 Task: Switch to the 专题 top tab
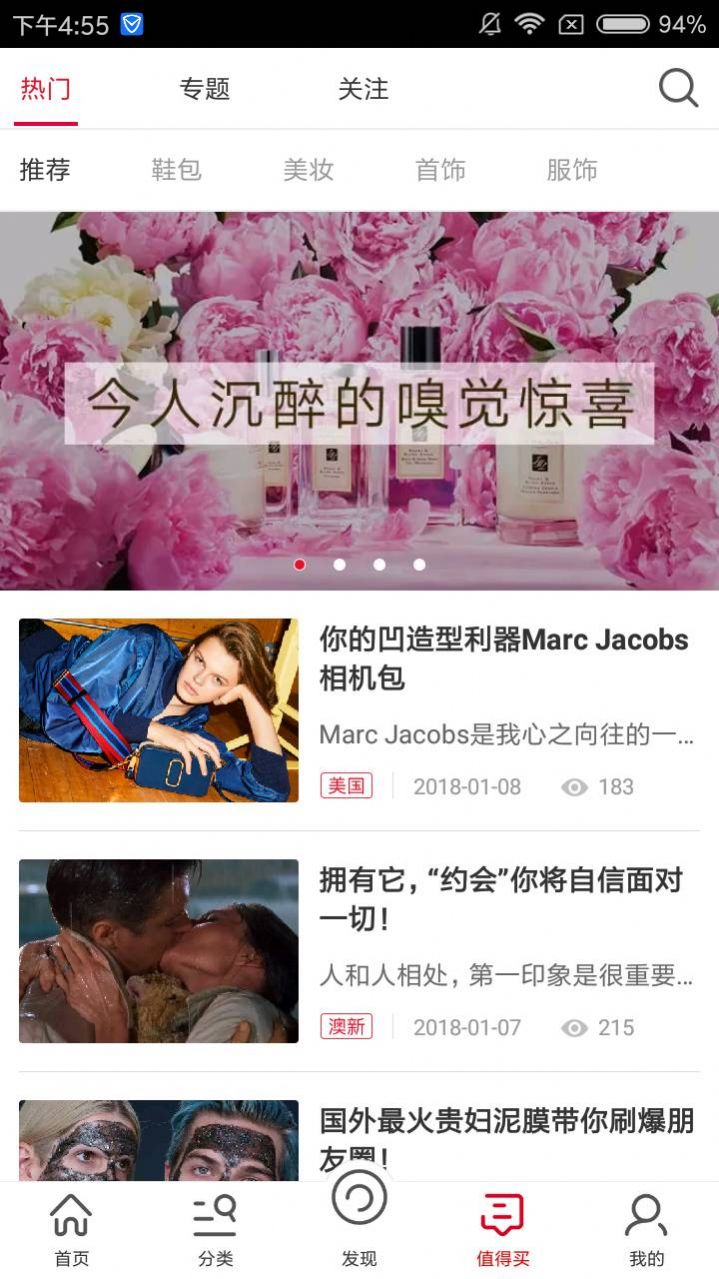pyautogui.click(x=205, y=89)
